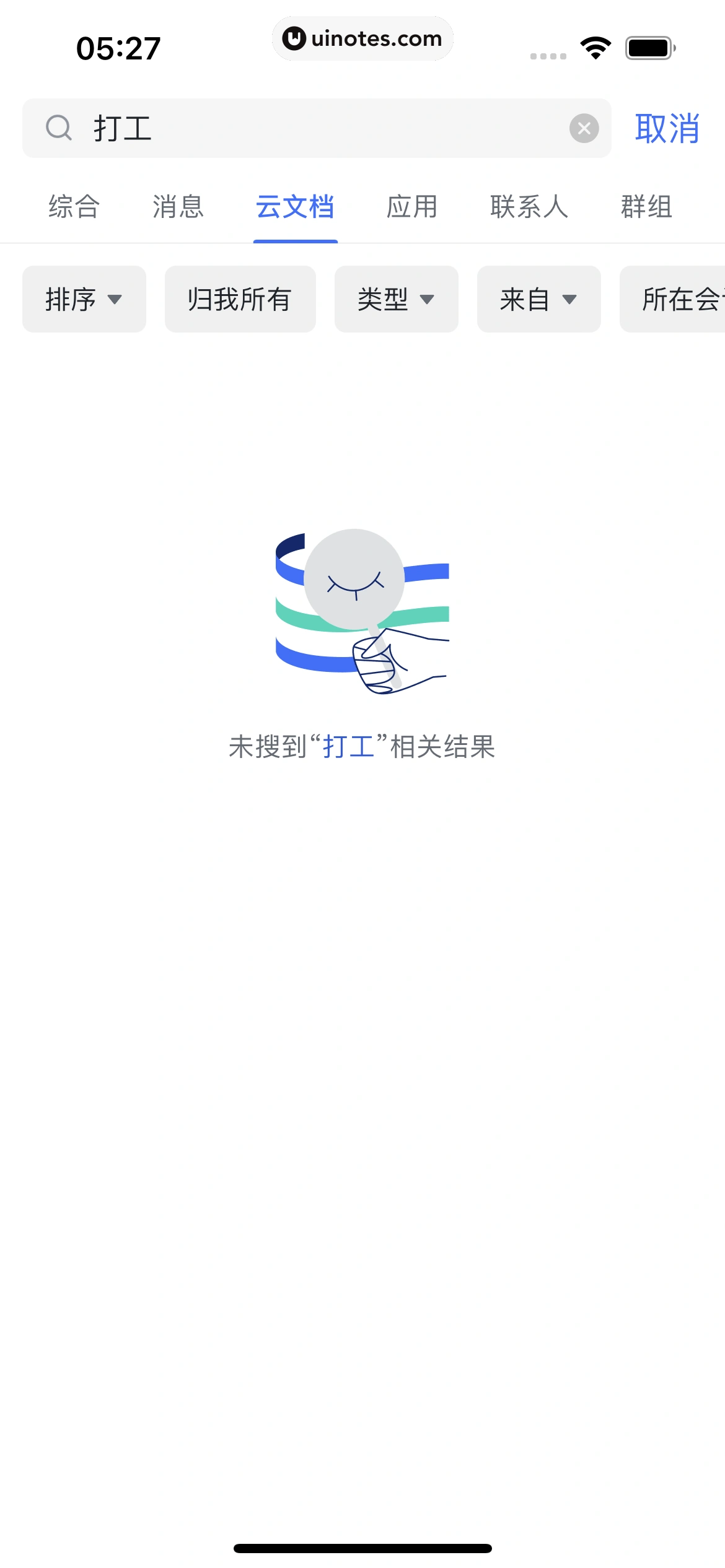This screenshot has height=1568, width=725.
Task: Open the 类型 dropdown
Action: [x=396, y=299]
